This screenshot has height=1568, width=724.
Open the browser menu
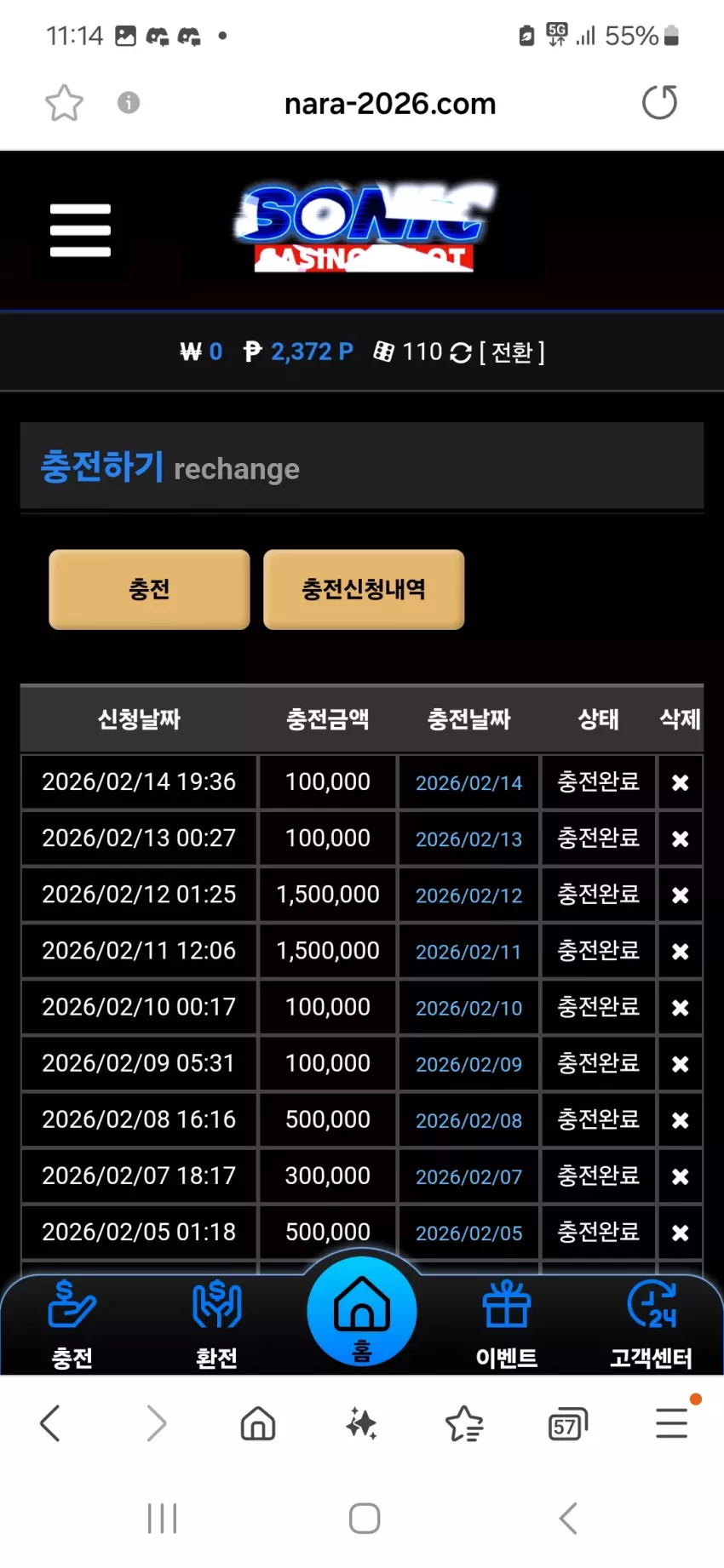pos(672,1423)
